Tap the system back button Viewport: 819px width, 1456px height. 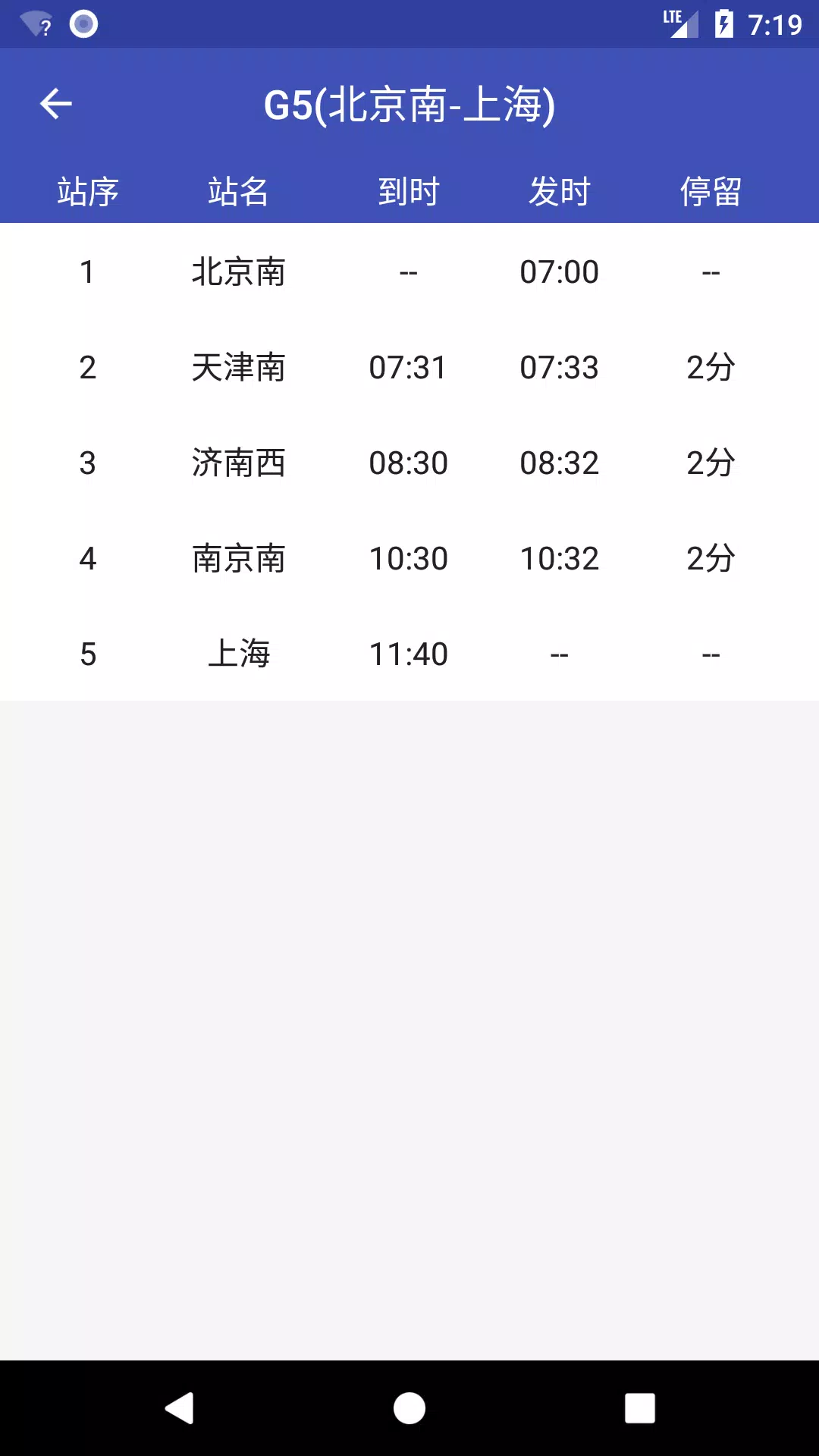pos(180,1408)
